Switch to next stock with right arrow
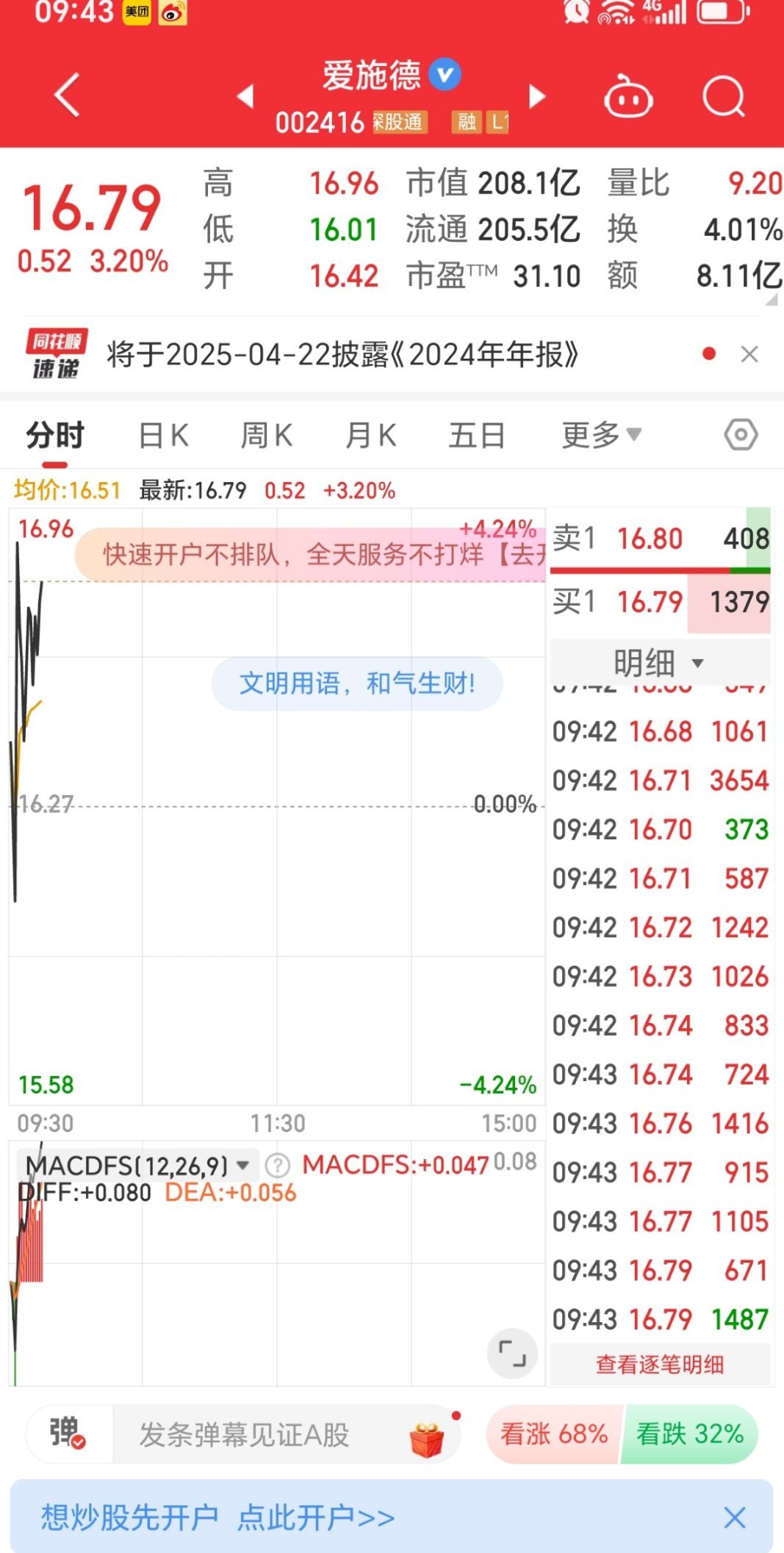This screenshot has width=784, height=1553. tap(537, 96)
